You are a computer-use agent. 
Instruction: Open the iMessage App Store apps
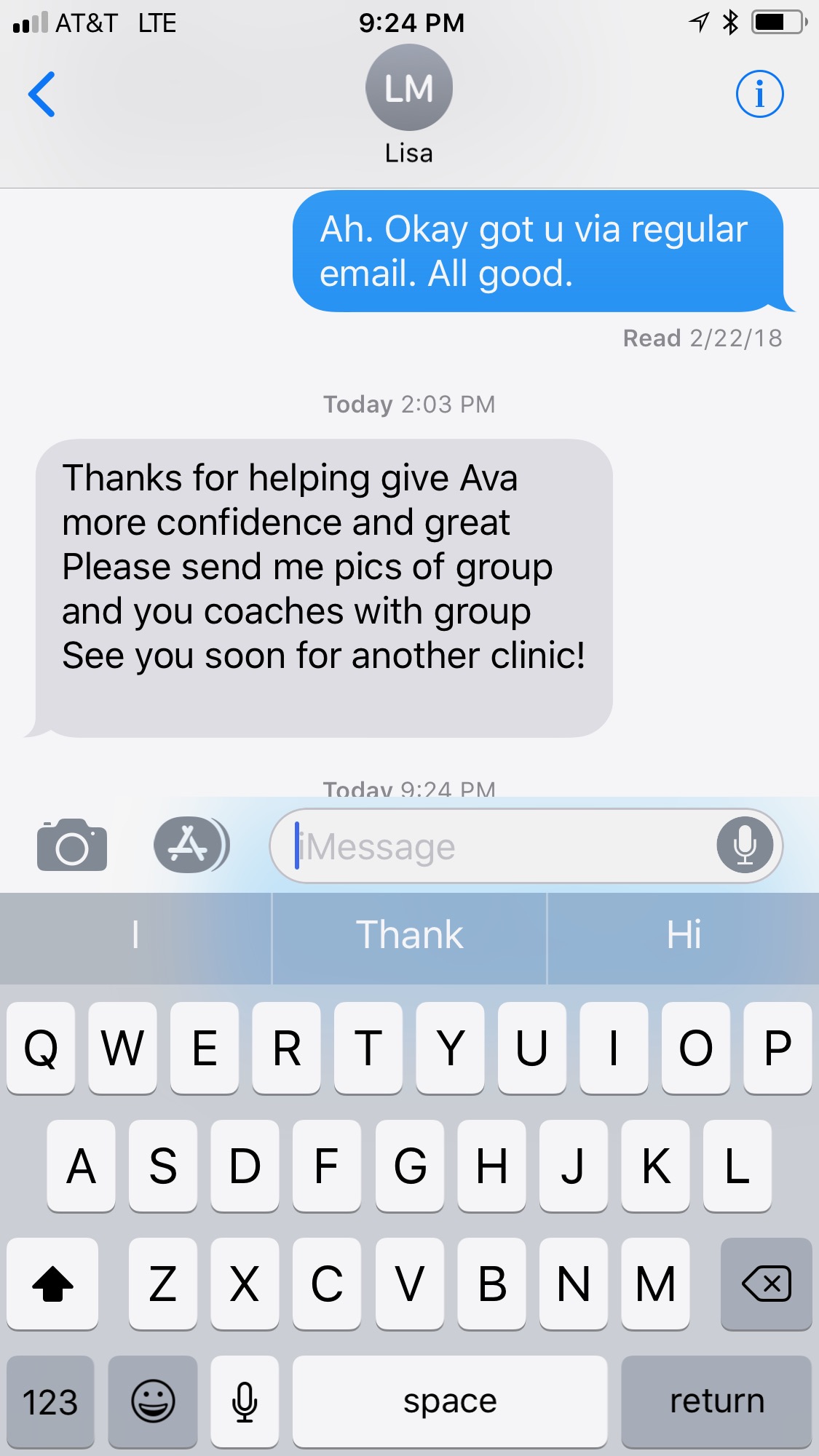[191, 845]
